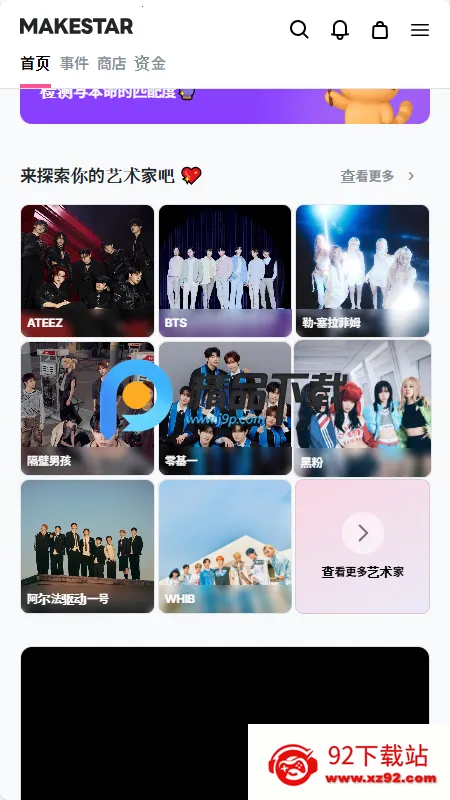This screenshot has height=800, width=450.
Task: Switch to the 资金 tab
Action: tap(150, 64)
